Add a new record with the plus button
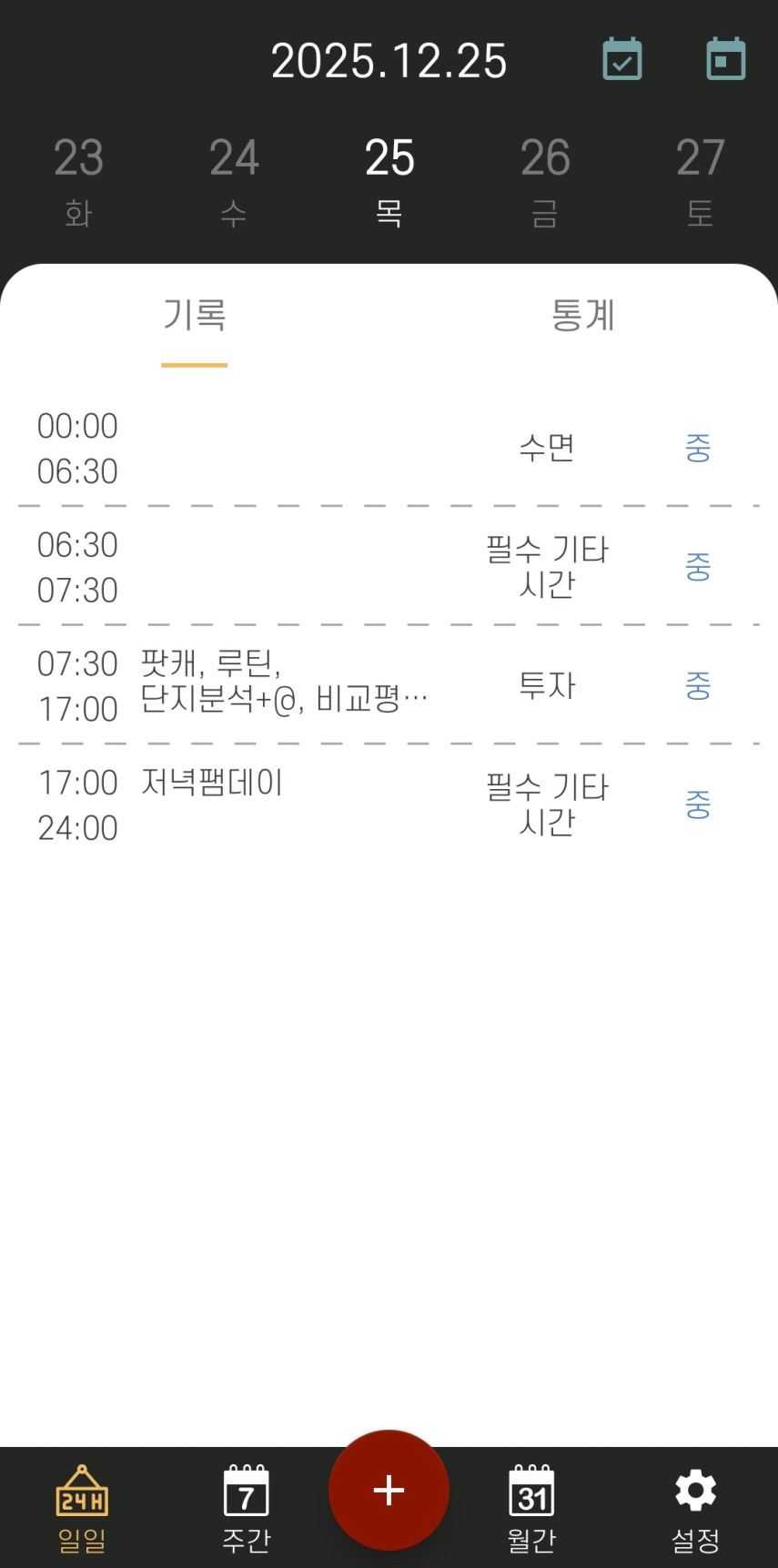Screen dimensions: 778x1568 (389, 1491)
